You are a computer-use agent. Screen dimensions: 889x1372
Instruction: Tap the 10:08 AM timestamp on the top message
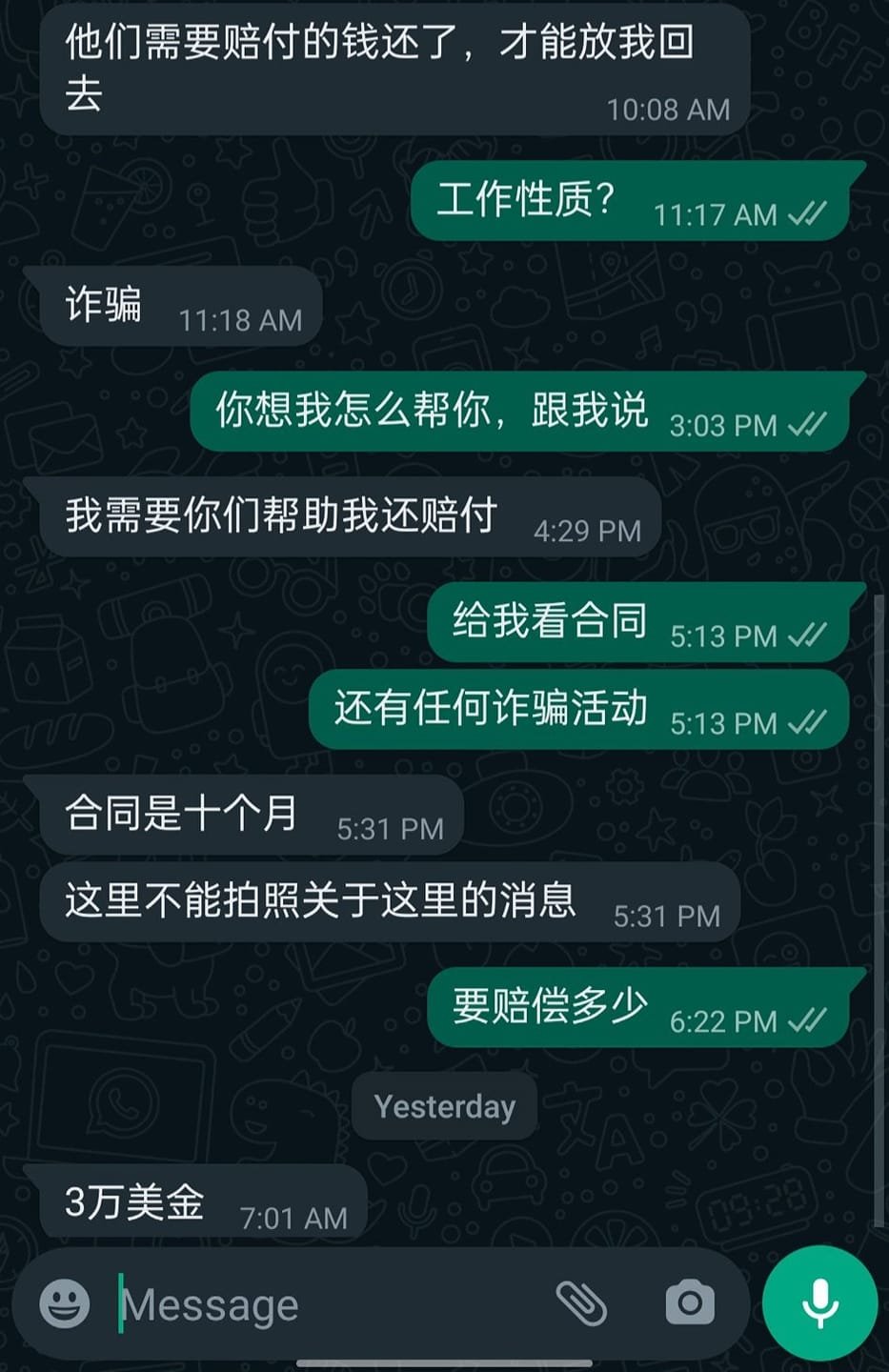click(x=668, y=110)
